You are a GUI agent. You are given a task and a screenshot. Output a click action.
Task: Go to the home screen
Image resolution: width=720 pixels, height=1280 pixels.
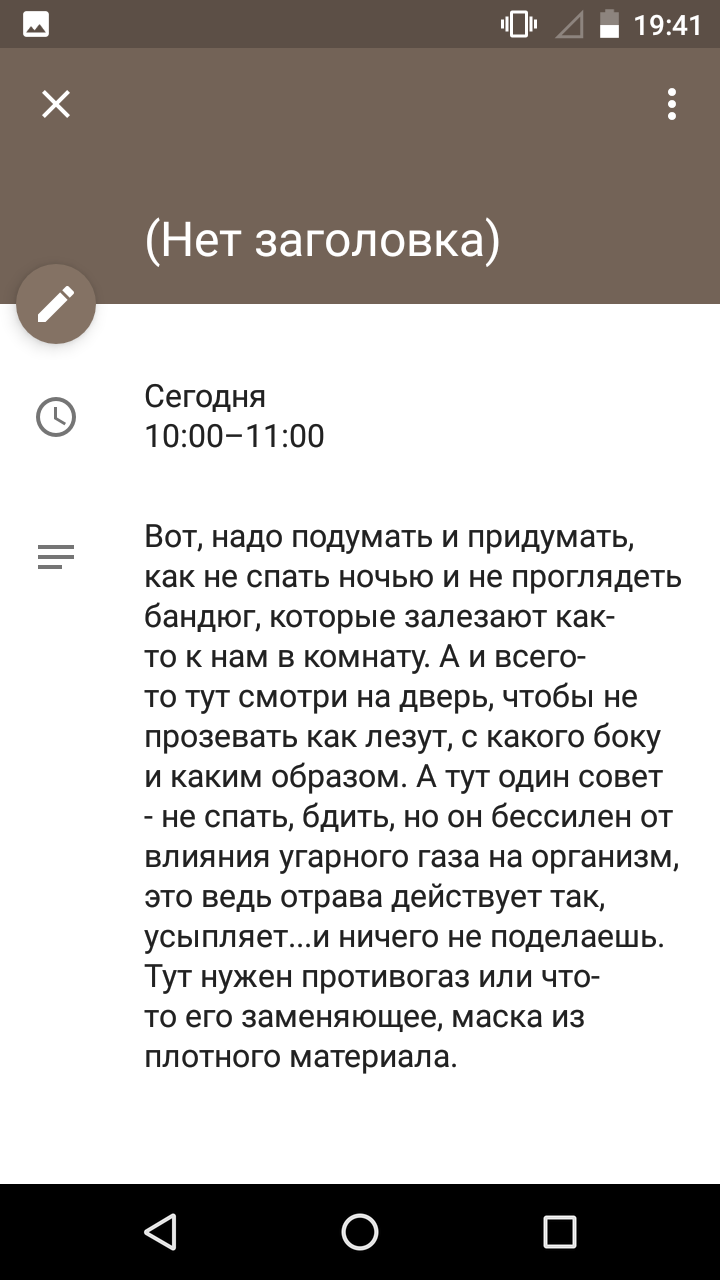360,1232
